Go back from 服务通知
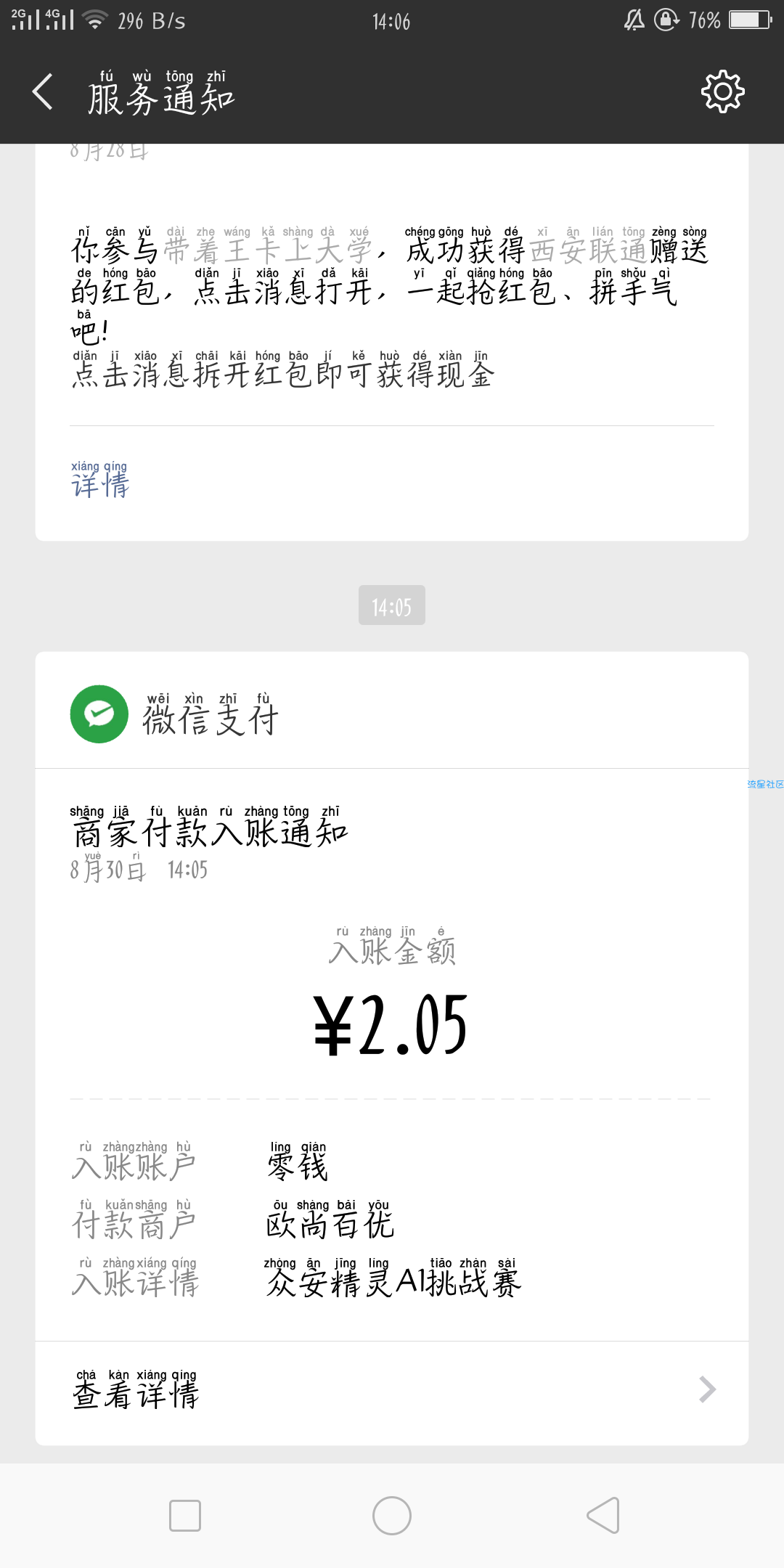 pyautogui.click(x=43, y=92)
